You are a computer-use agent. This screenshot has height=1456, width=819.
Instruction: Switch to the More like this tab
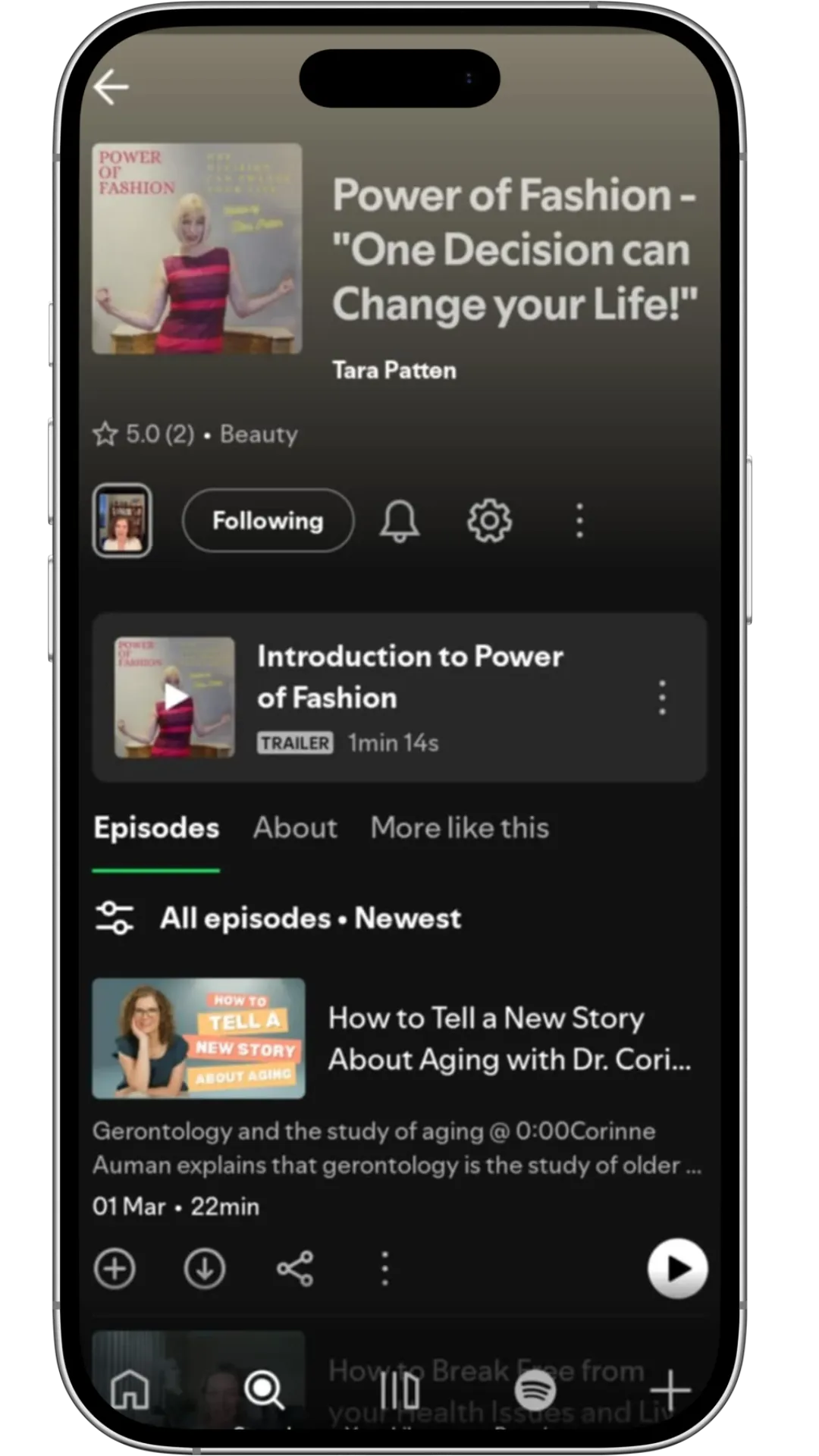pos(460,828)
